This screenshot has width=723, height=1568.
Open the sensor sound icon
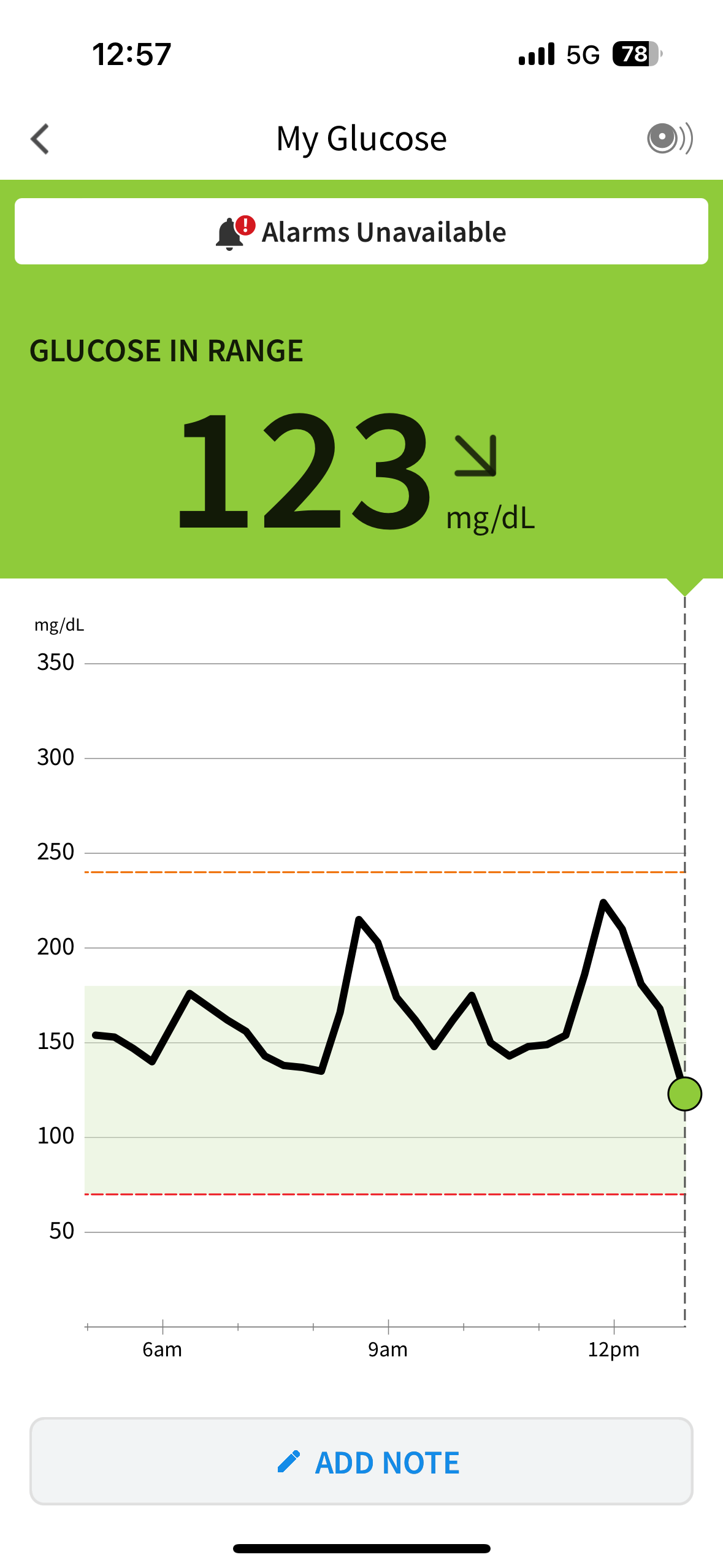pyautogui.click(x=669, y=138)
